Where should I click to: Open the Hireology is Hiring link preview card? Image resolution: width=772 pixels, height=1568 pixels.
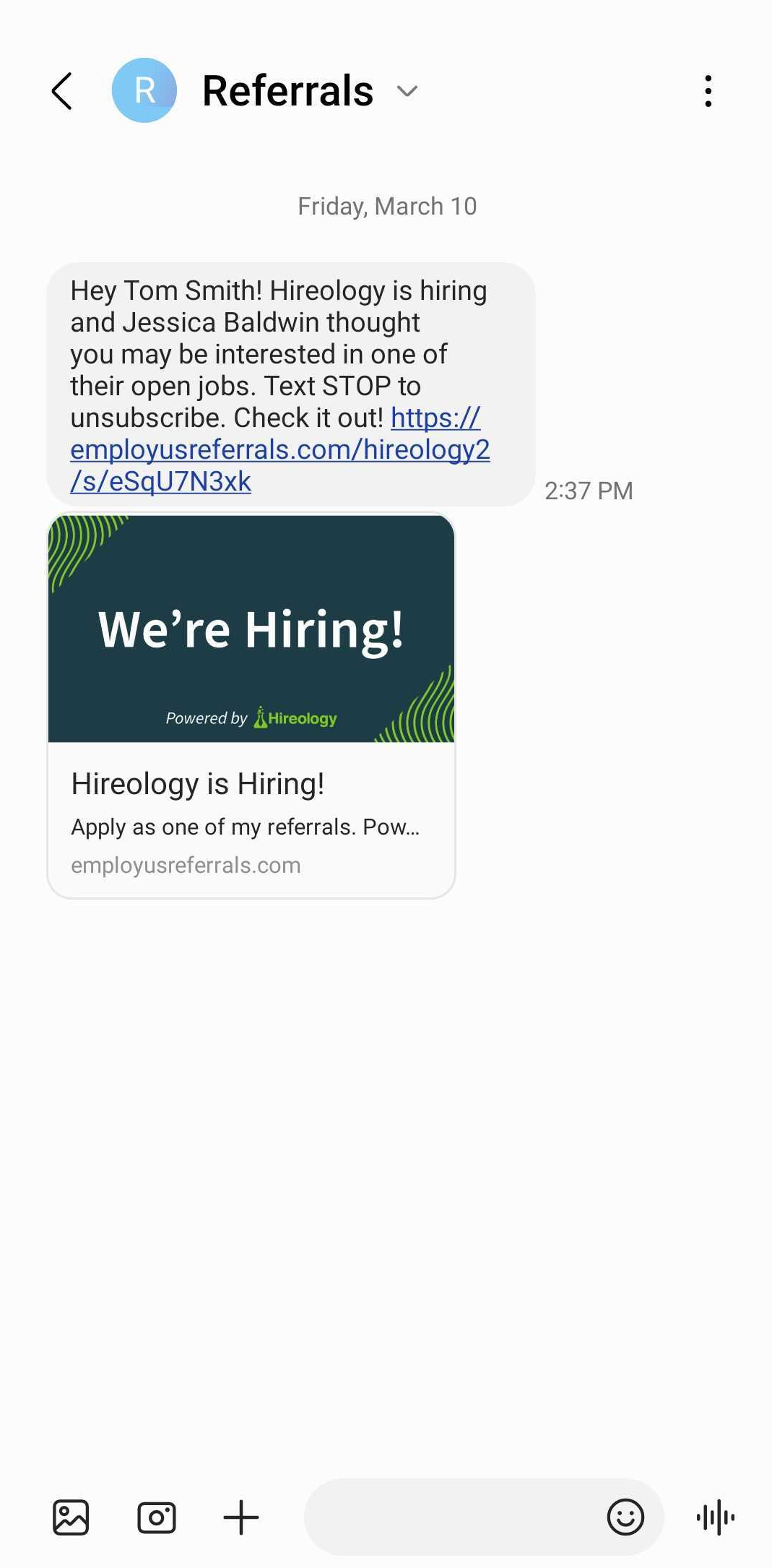(251, 706)
